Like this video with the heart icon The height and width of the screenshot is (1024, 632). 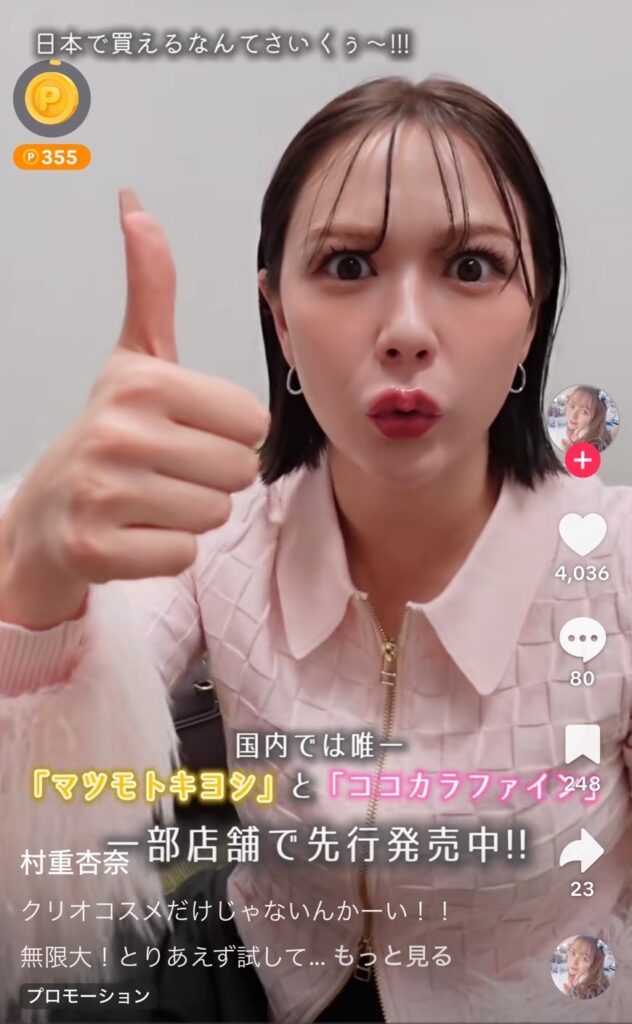point(582,534)
